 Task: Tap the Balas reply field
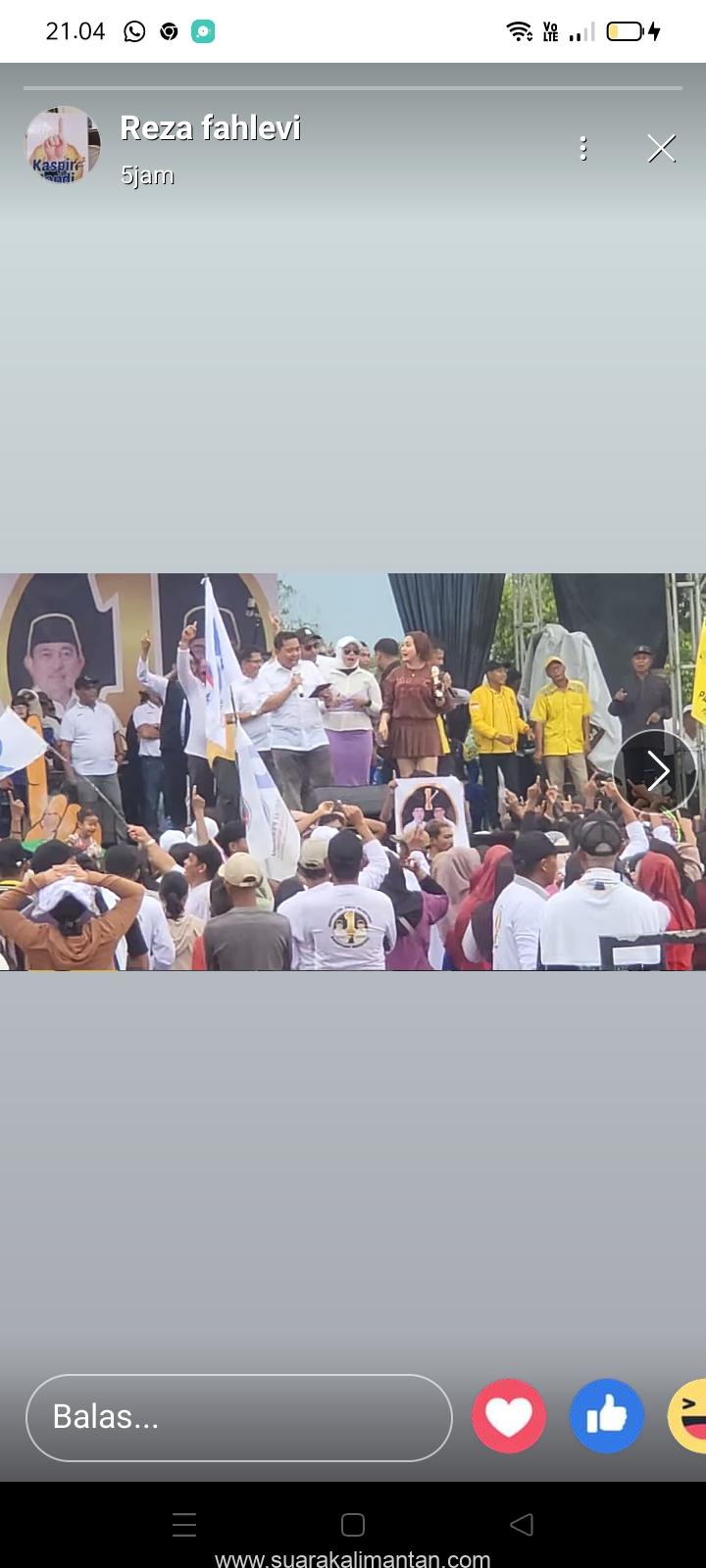(238, 1417)
